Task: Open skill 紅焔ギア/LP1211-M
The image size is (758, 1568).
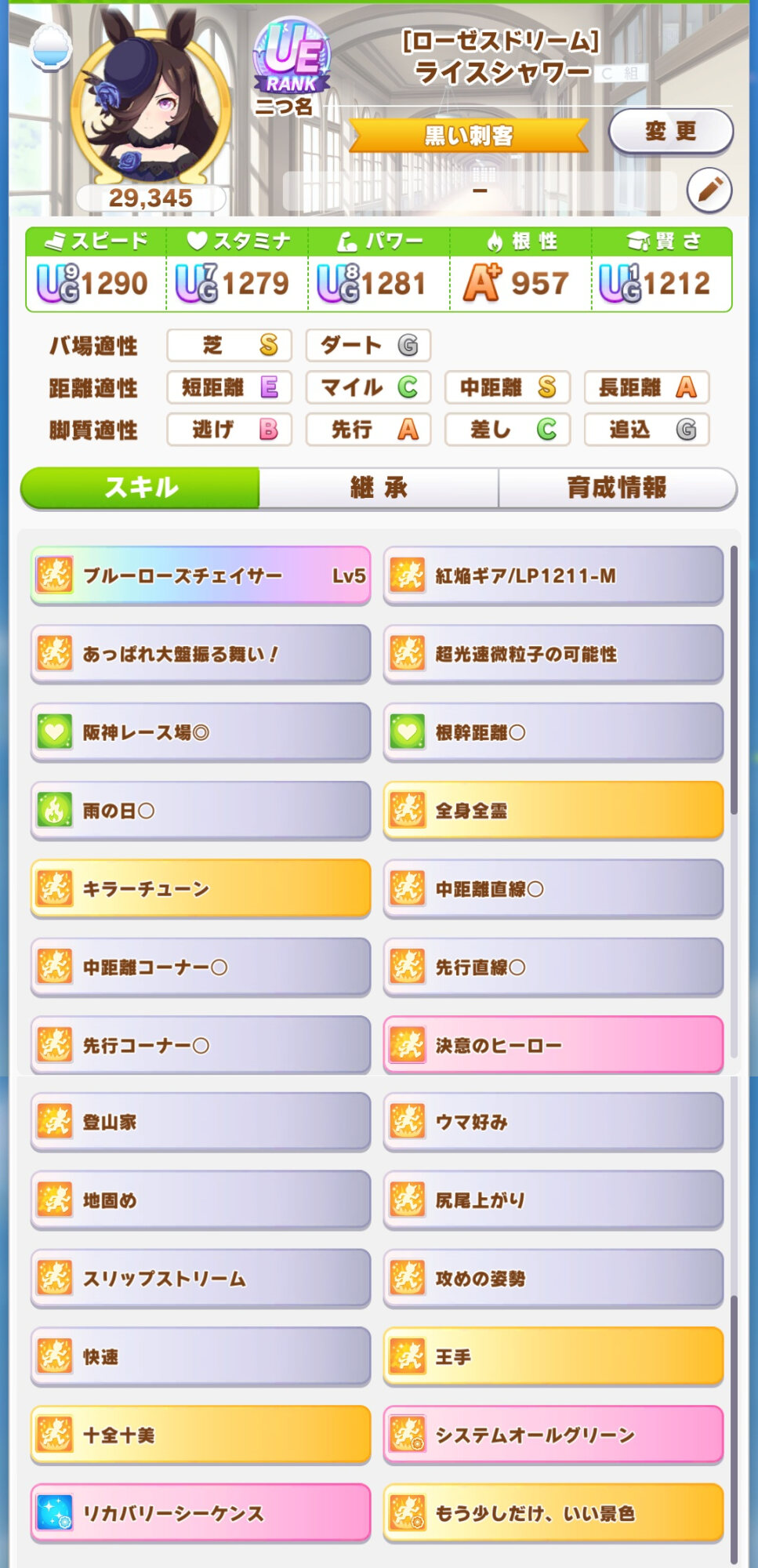Action: [553, 575]
